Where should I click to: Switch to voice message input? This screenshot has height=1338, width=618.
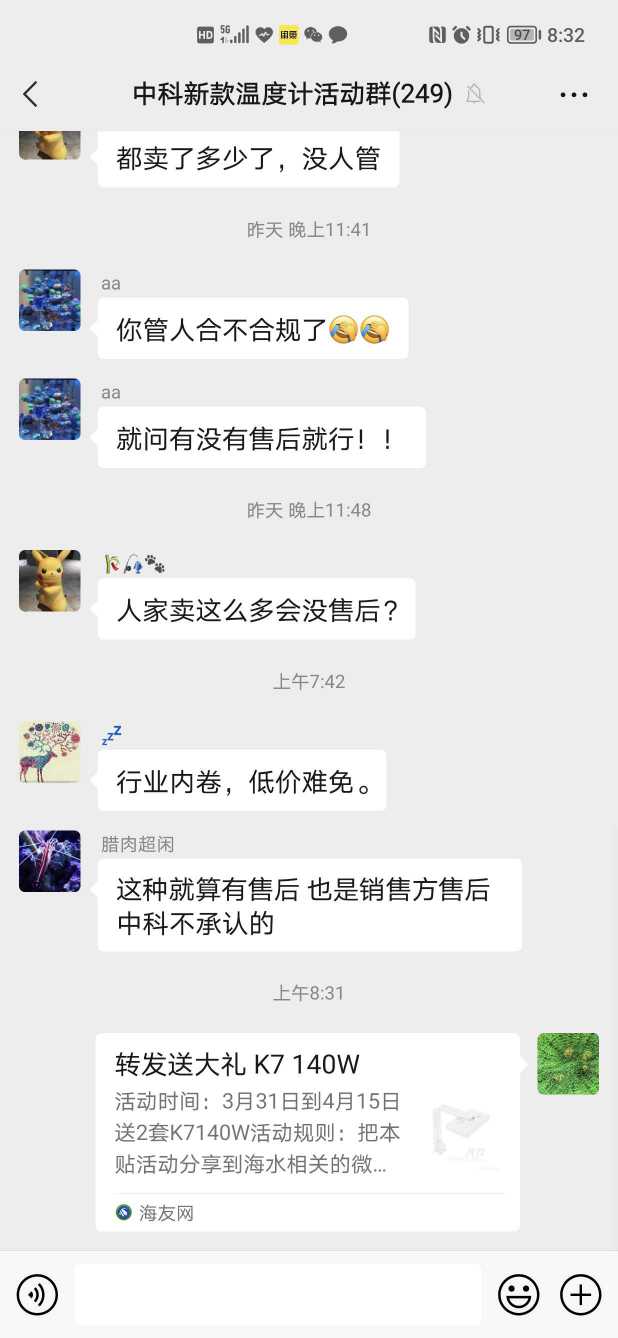coord(37,1295)
